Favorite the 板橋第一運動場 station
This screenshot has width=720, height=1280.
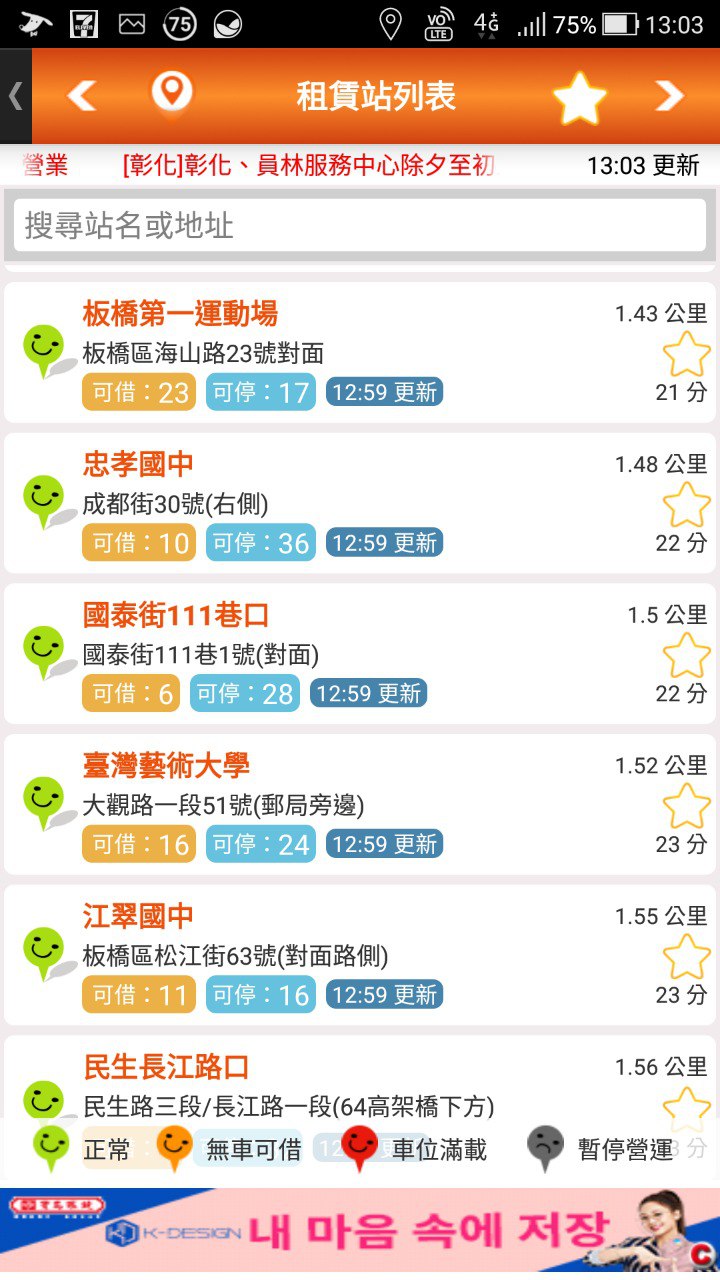pos(686,354)
